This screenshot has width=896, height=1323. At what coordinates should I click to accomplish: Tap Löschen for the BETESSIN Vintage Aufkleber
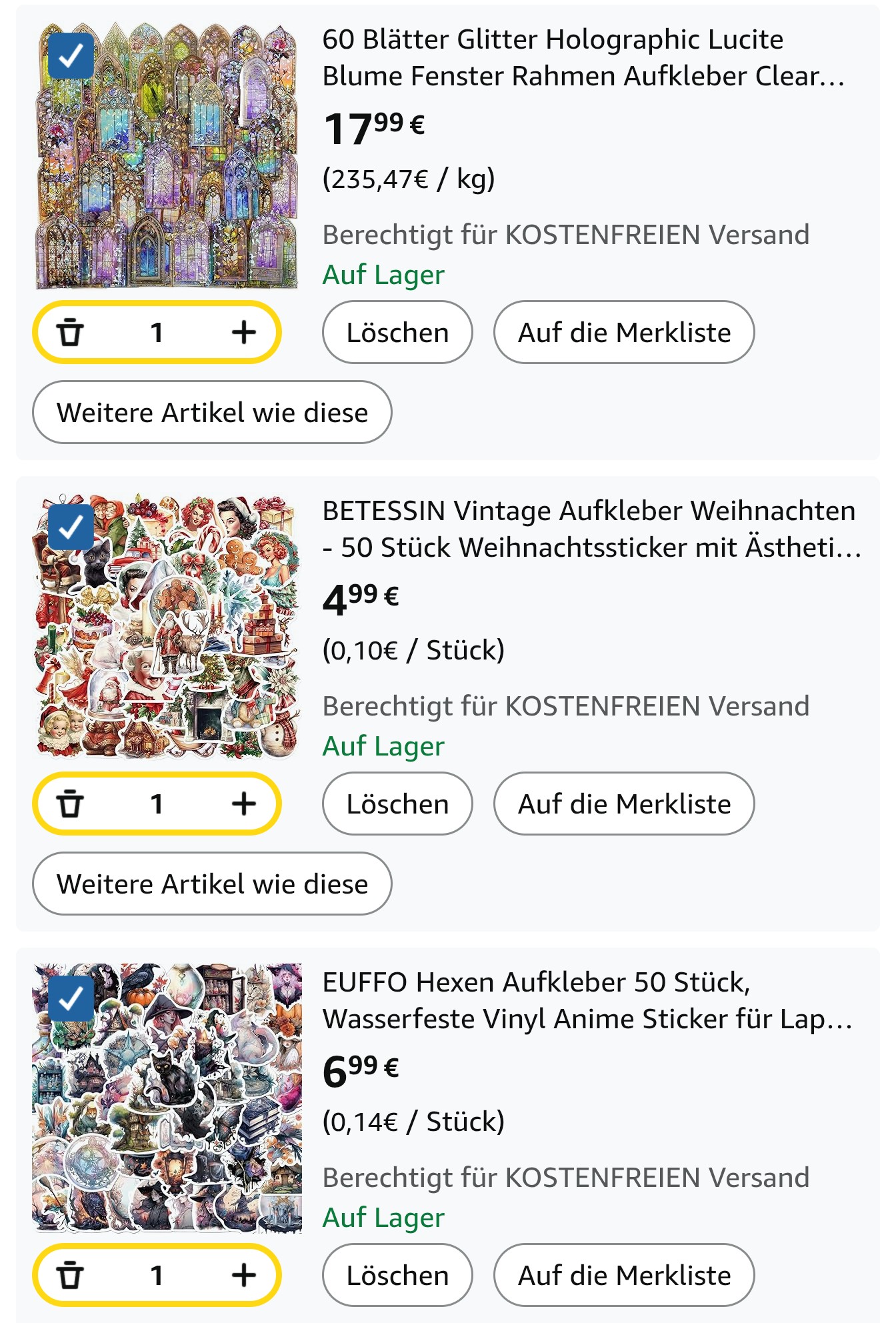click(397, 804)
